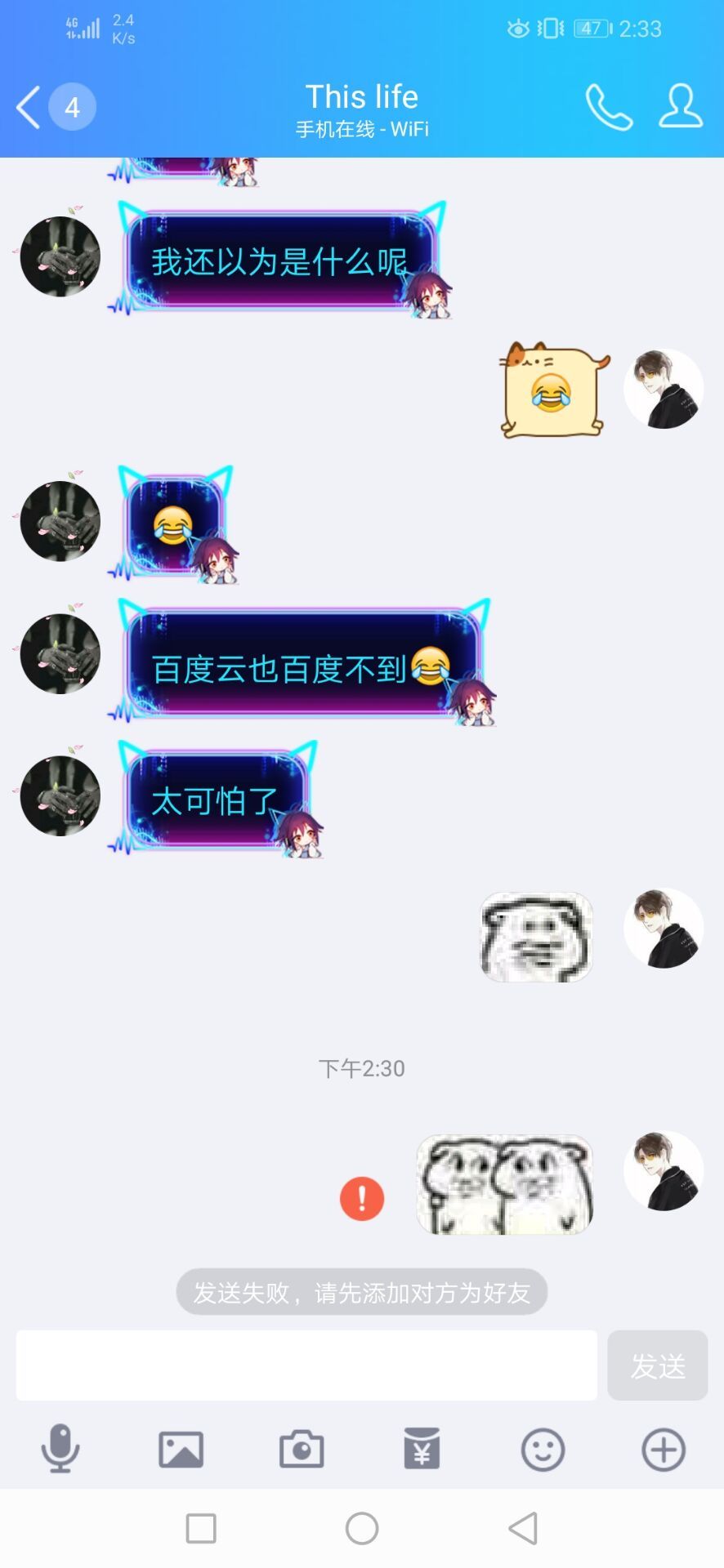Open the failed double-bear sticker image
The width and height of the screenshot is (724, 1568).
(x=504, y=1184)
